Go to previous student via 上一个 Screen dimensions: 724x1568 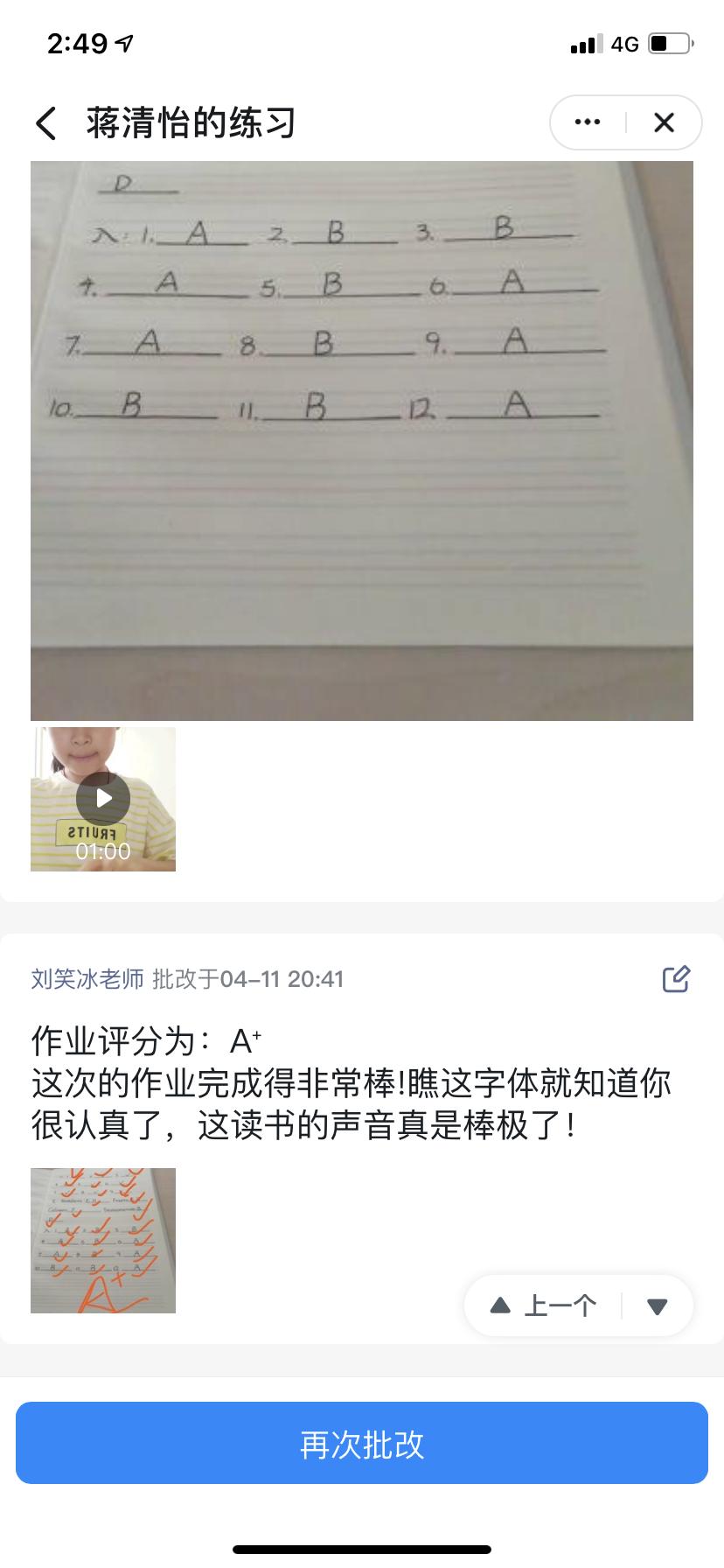544,1305
